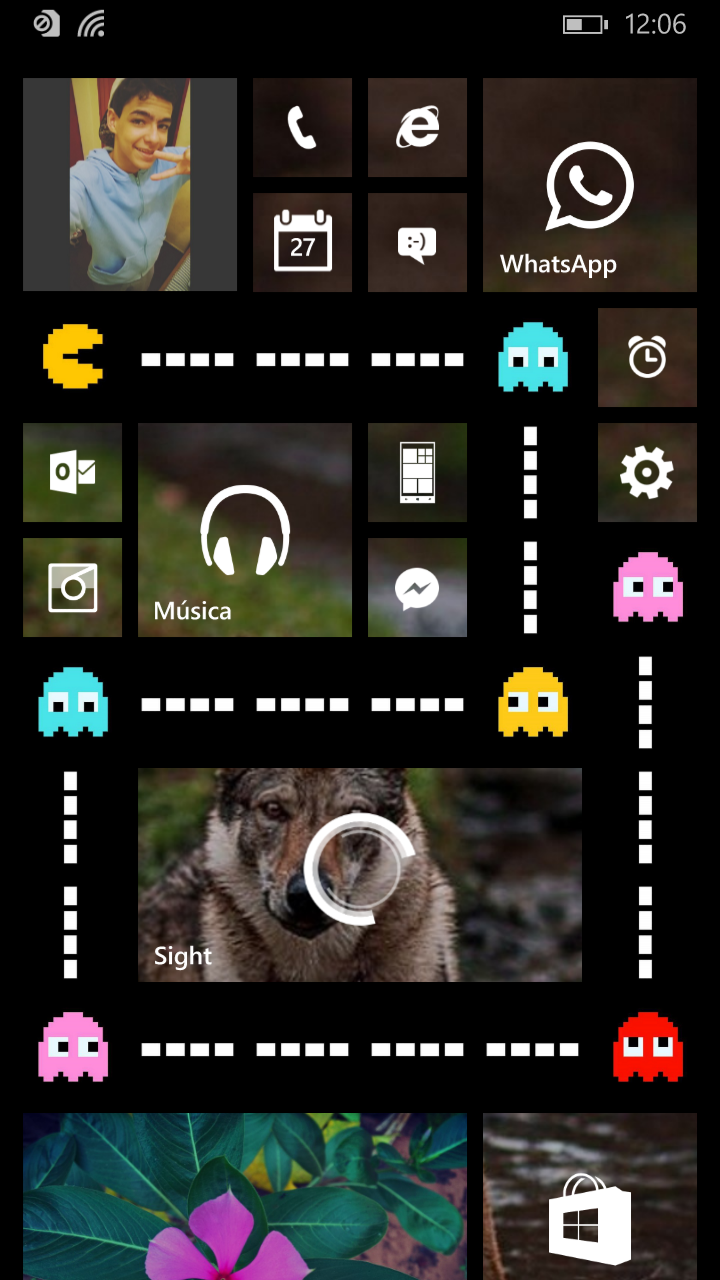Open the Outlook mail tile
Image resolution: width=720 pixels, height=1280 pixels.
pos(72,472)
